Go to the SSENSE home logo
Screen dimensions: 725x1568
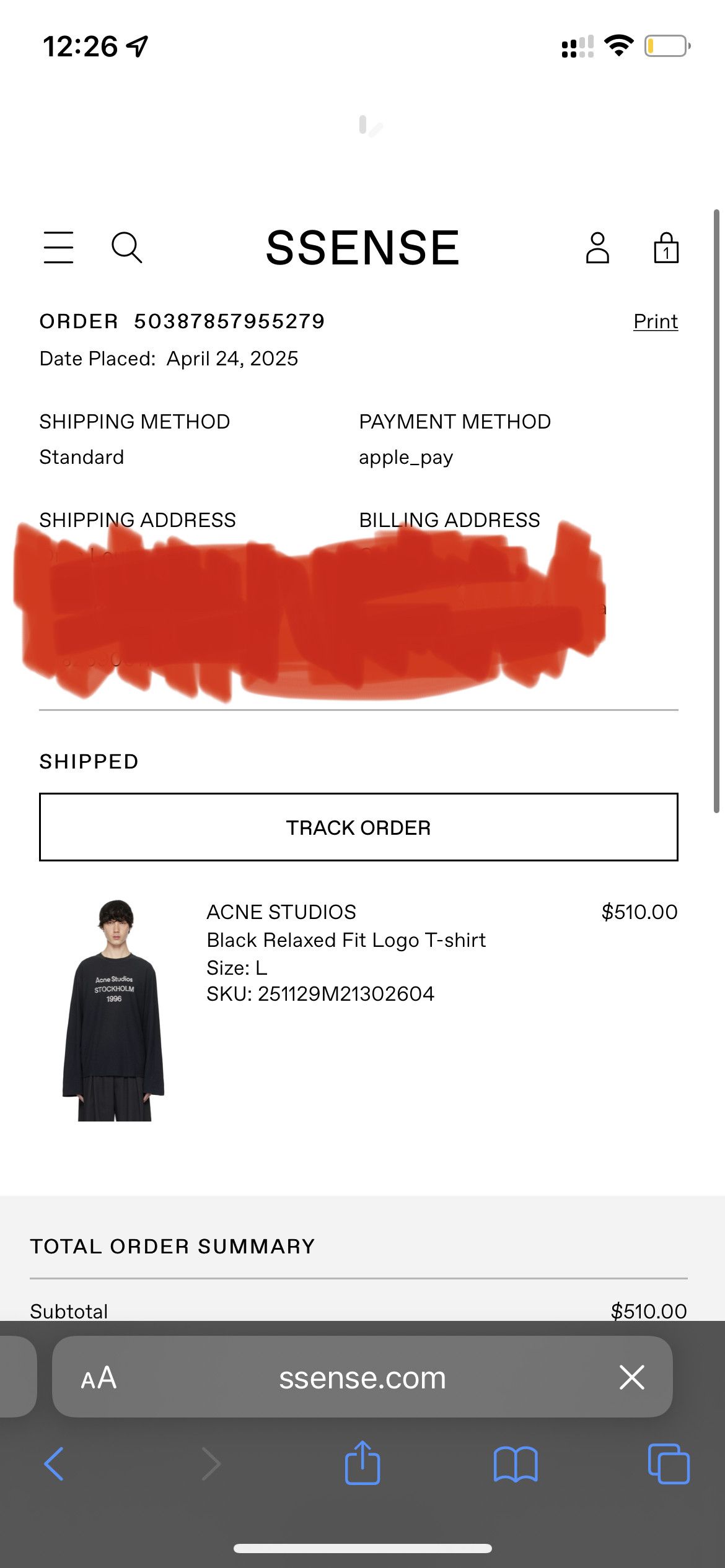click(362, 248)
